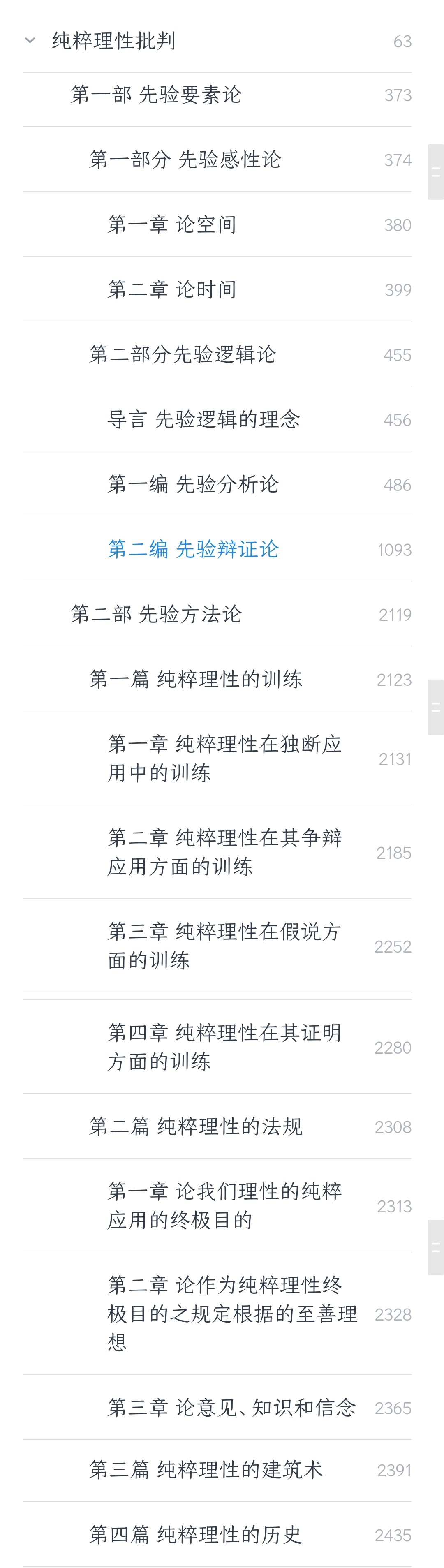The width and height of the screenshot is (444, 1568).
Task: Open highlighted 第二编 先验辩证论
Action: click(x=193, y=549)
